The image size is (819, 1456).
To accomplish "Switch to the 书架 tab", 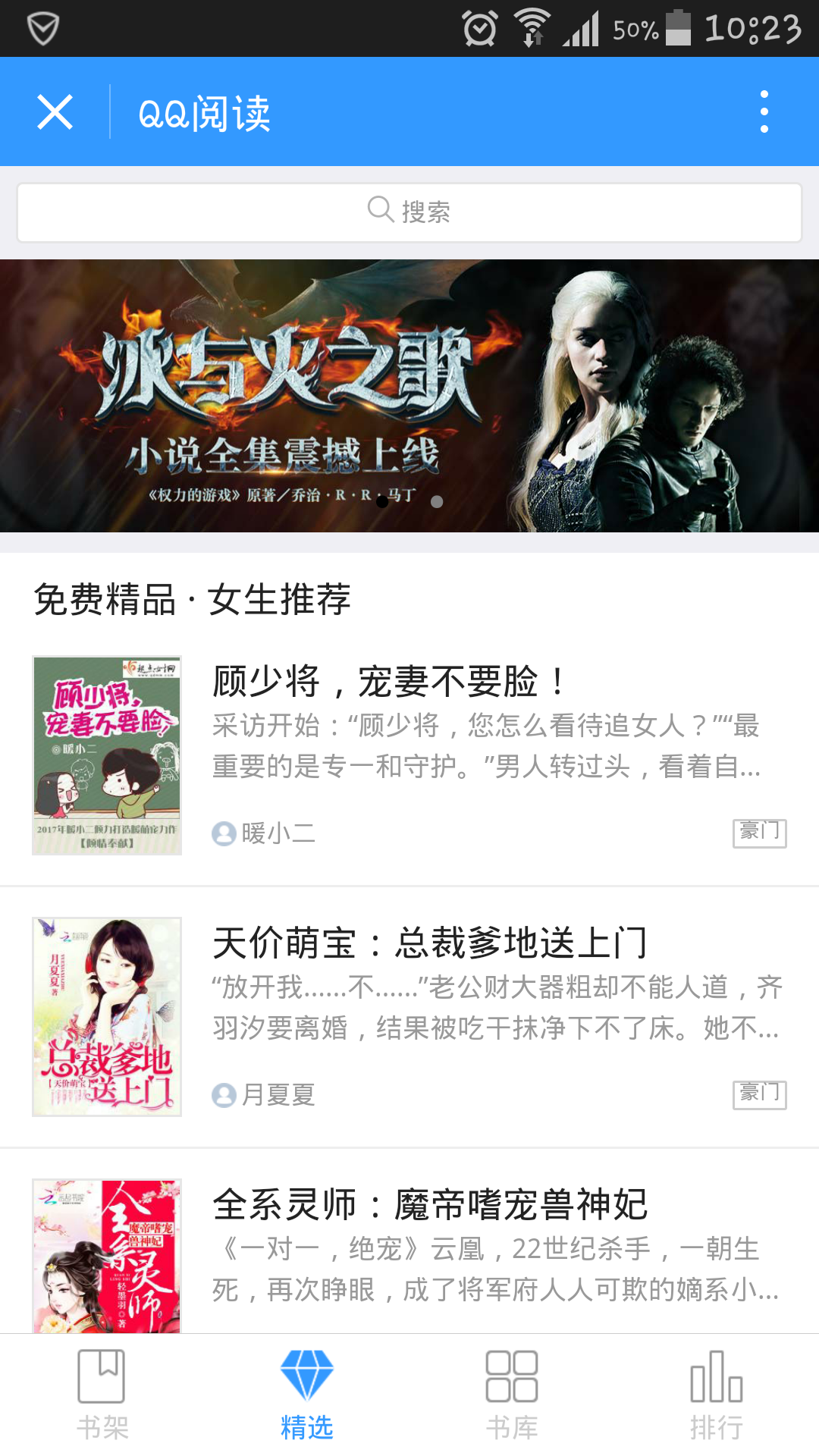I will point(102,1395).
